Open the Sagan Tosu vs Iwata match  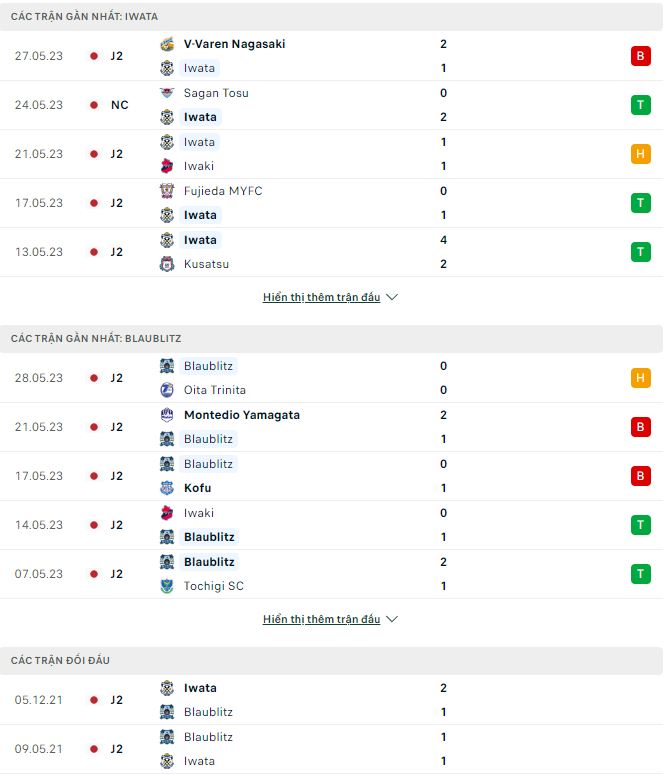(331, 105)
